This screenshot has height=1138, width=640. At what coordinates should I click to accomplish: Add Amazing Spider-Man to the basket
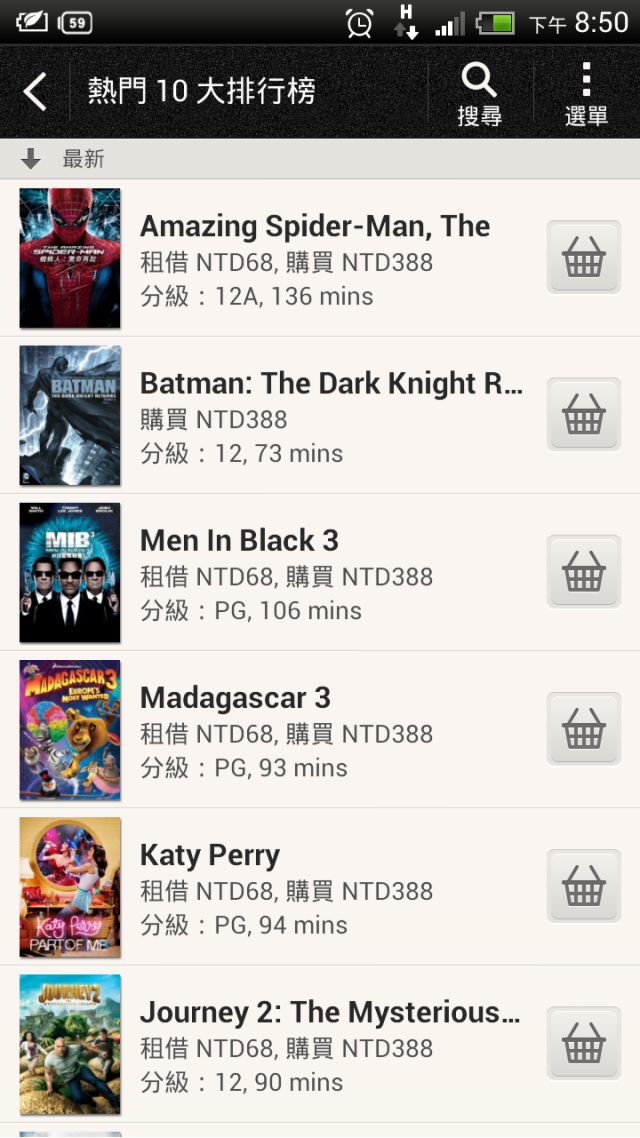click(x=583, y=257)
